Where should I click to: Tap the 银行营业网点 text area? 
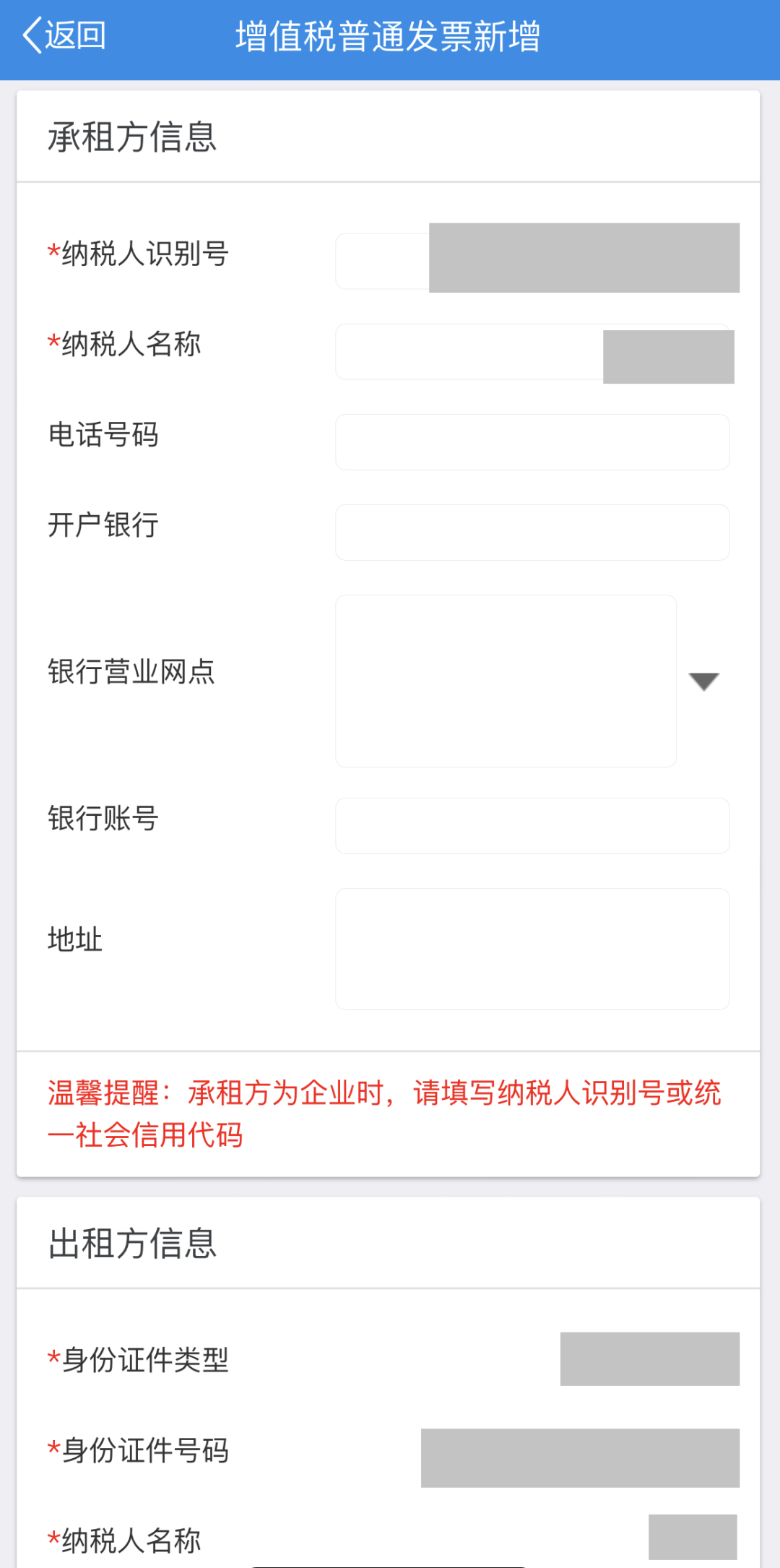[x=506, y=681]
